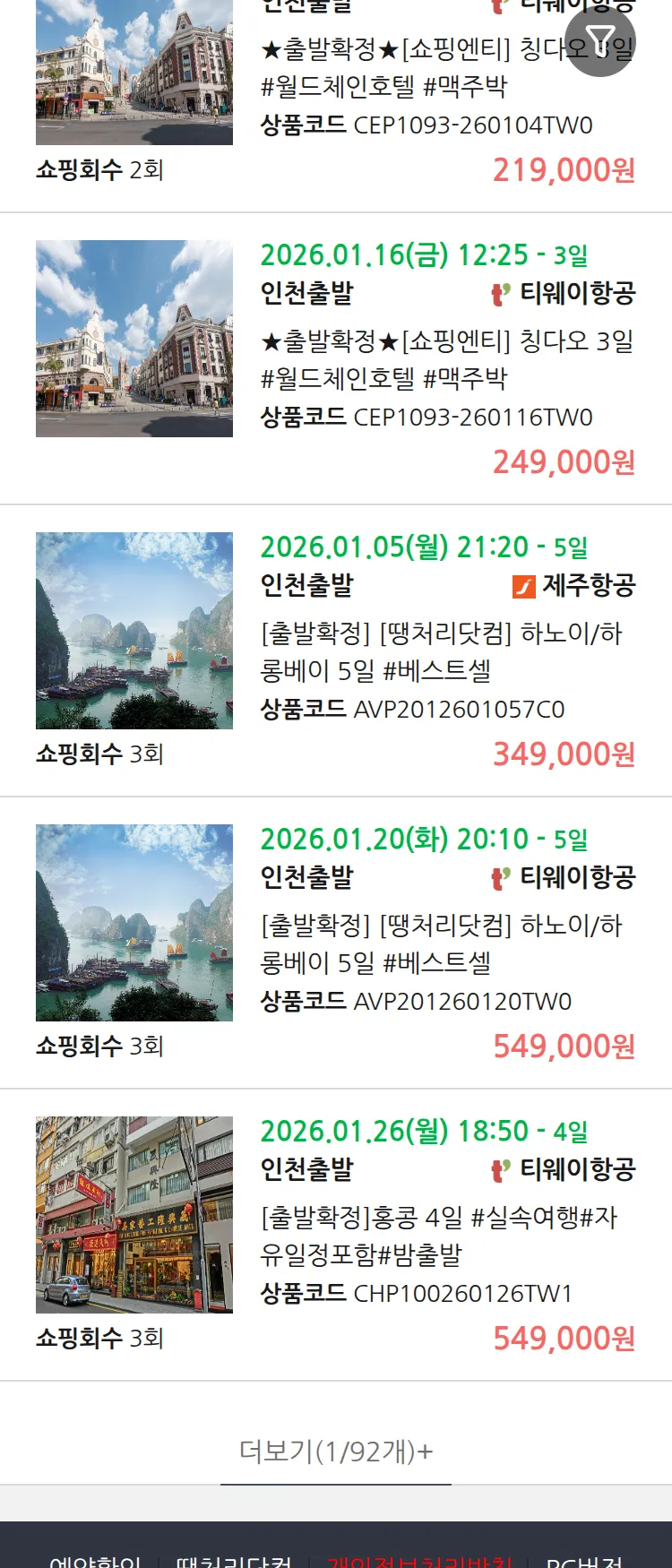The image size is (672, 1568).
Task: Open the 홍콩 4일 package card
Action: (x=446, y=1236)
